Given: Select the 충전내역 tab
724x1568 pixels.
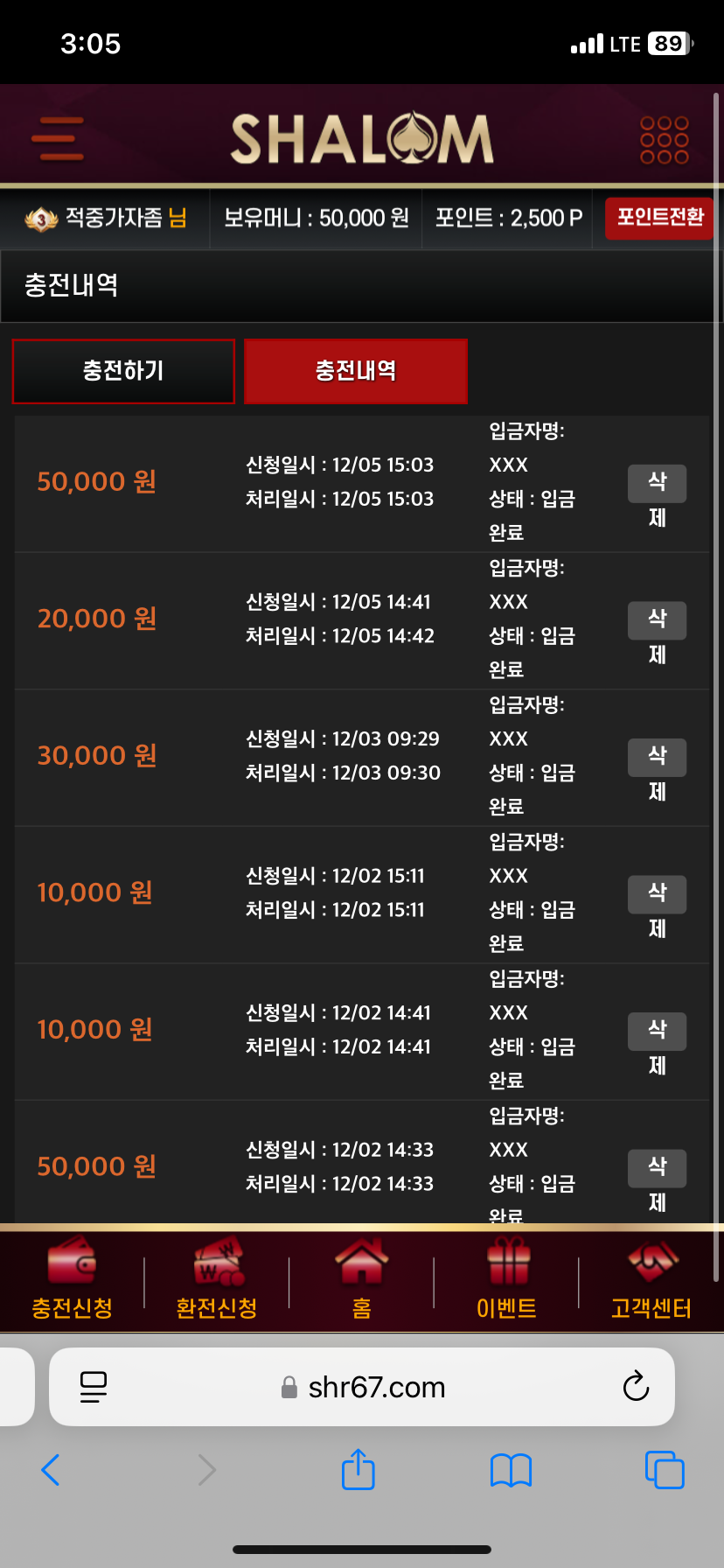Looking at the screenshot, I should 356,371.
